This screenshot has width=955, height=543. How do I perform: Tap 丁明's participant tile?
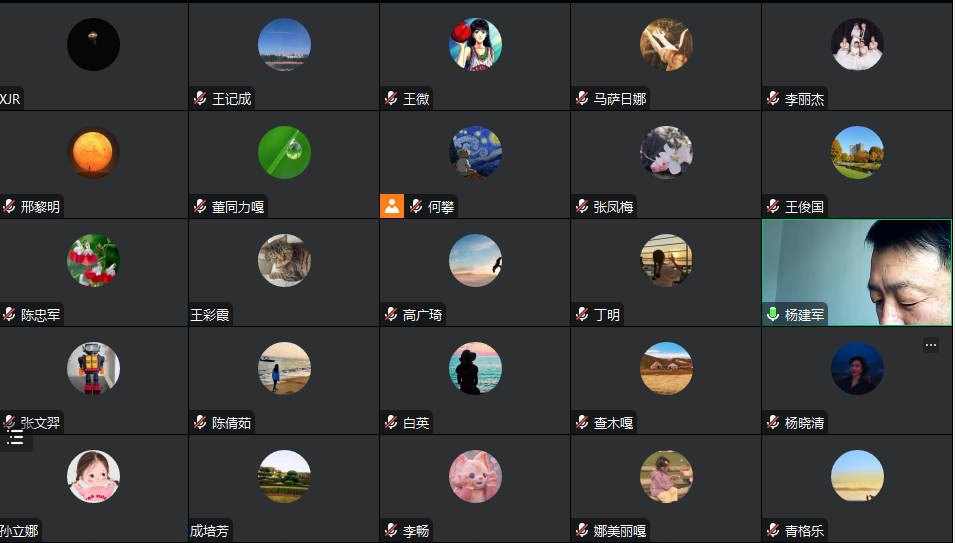666,272
